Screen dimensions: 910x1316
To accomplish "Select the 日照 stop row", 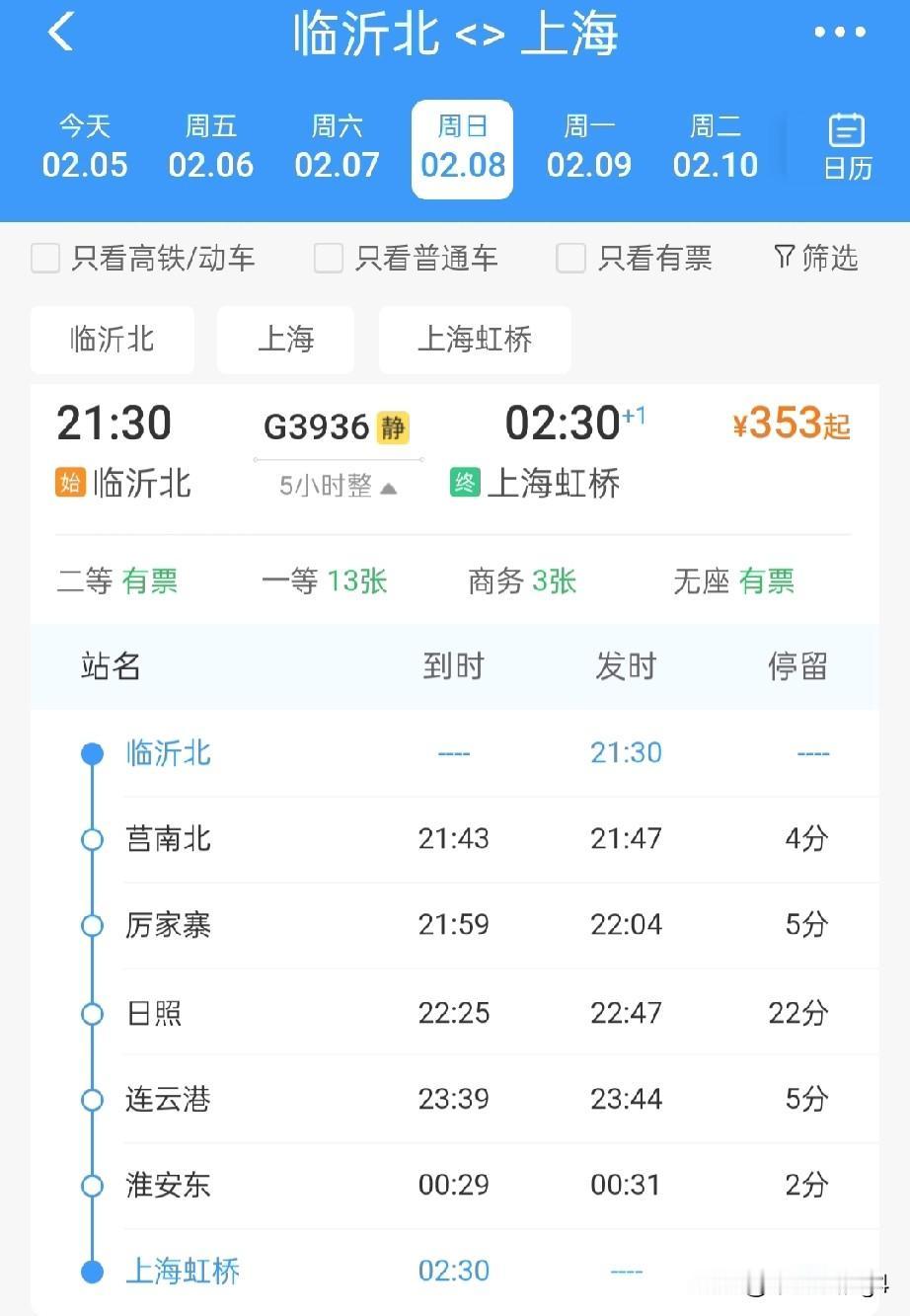I will pyautogui.click(x=153, y=1013).
